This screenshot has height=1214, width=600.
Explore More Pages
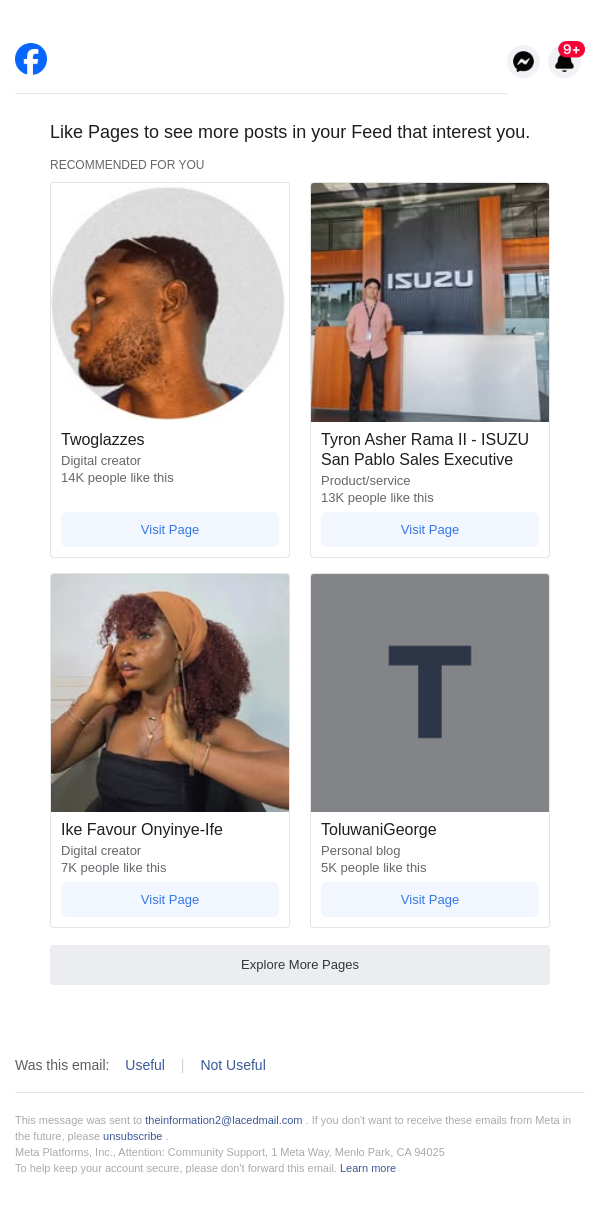[x=300, y=965]
